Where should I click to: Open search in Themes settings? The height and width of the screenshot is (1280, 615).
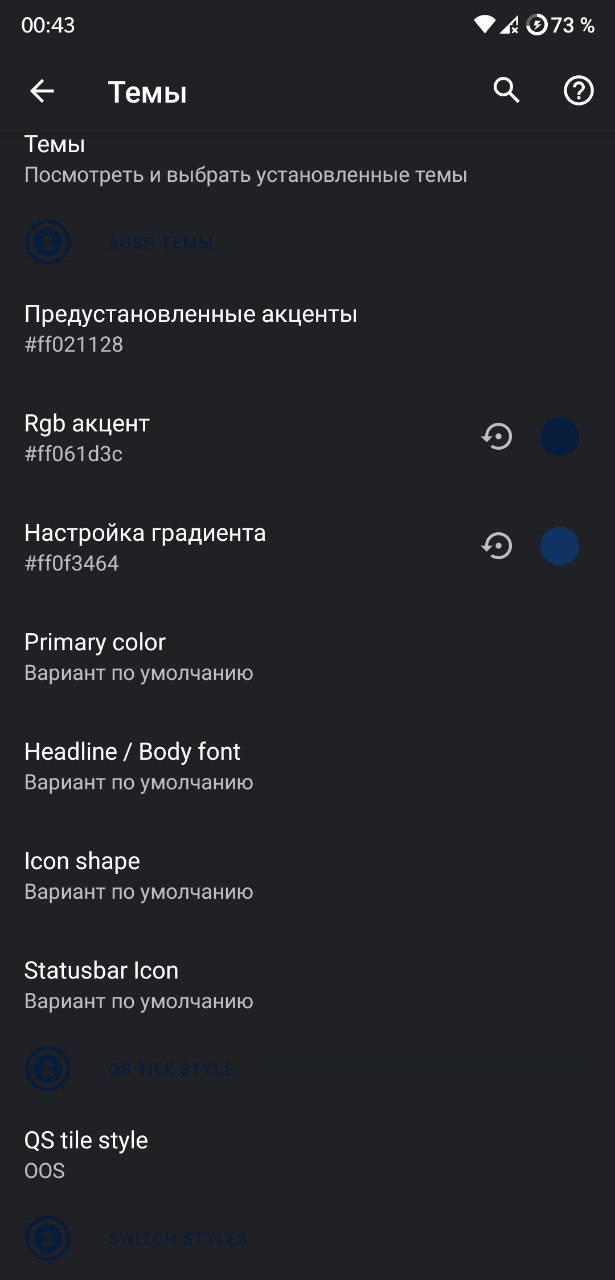pyautogui.click(x=507, y=91)
